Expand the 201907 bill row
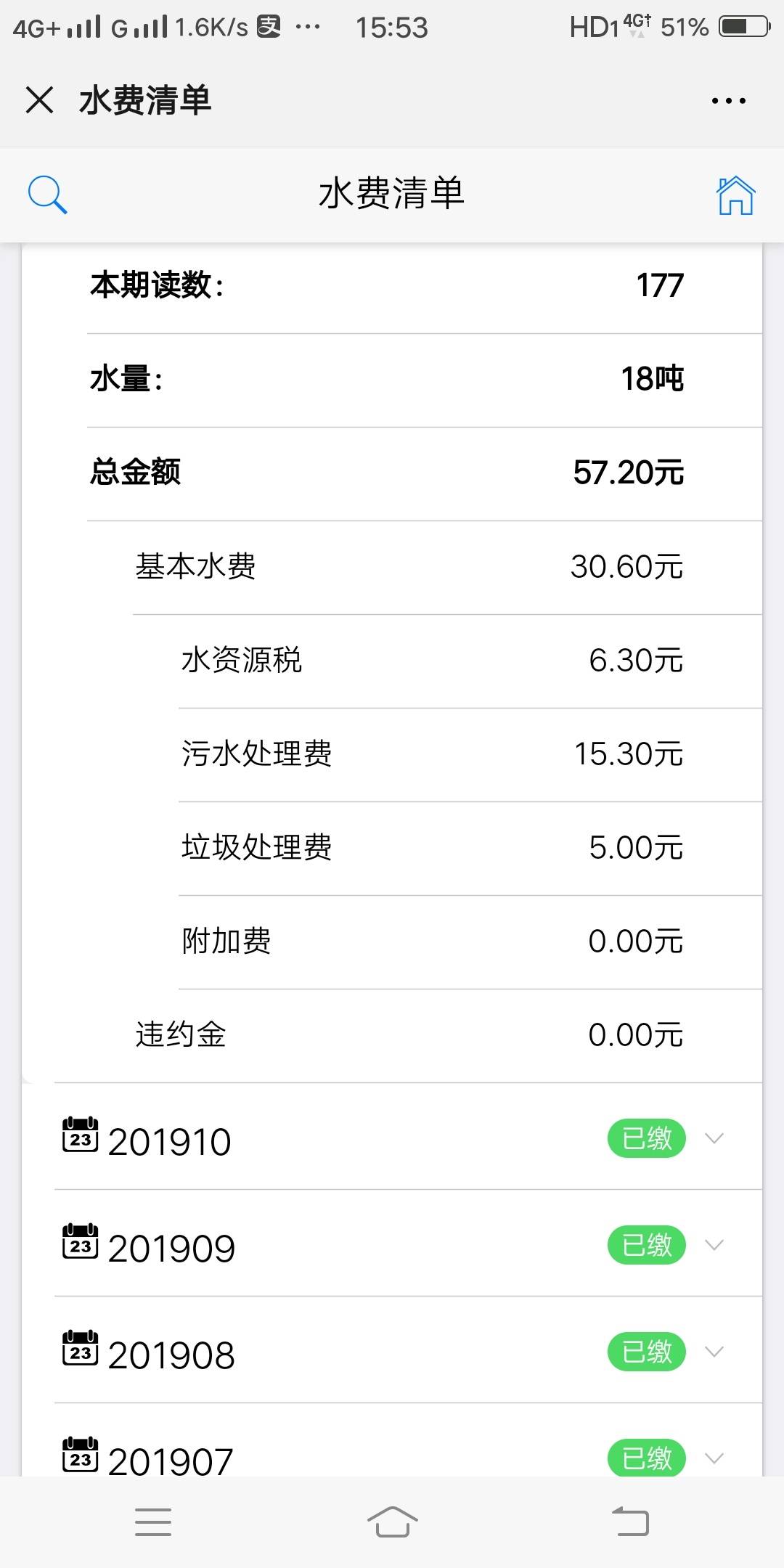 [x=408, y=1441]
